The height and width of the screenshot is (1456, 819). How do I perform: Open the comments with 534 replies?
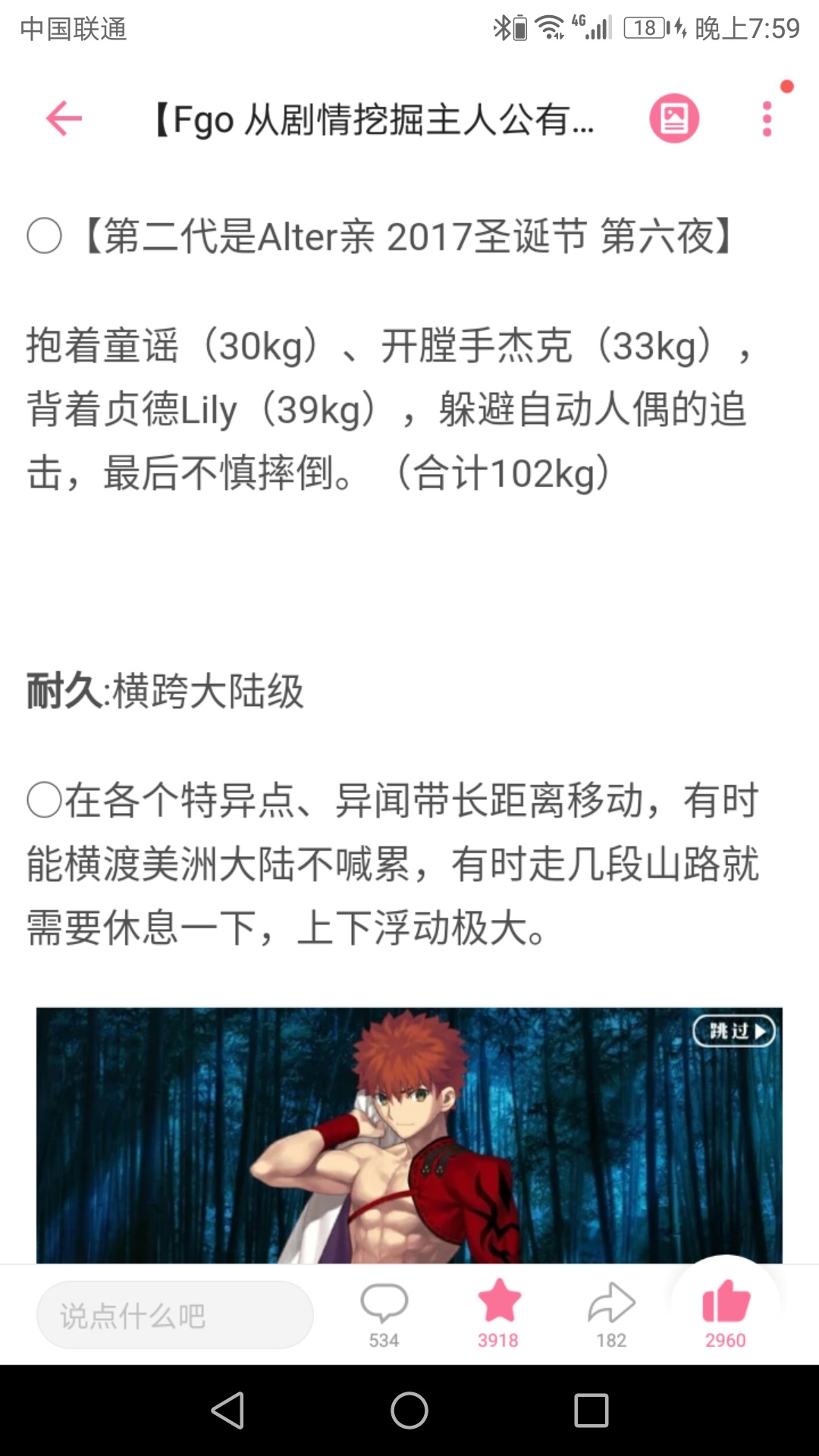click(384, 1315)
